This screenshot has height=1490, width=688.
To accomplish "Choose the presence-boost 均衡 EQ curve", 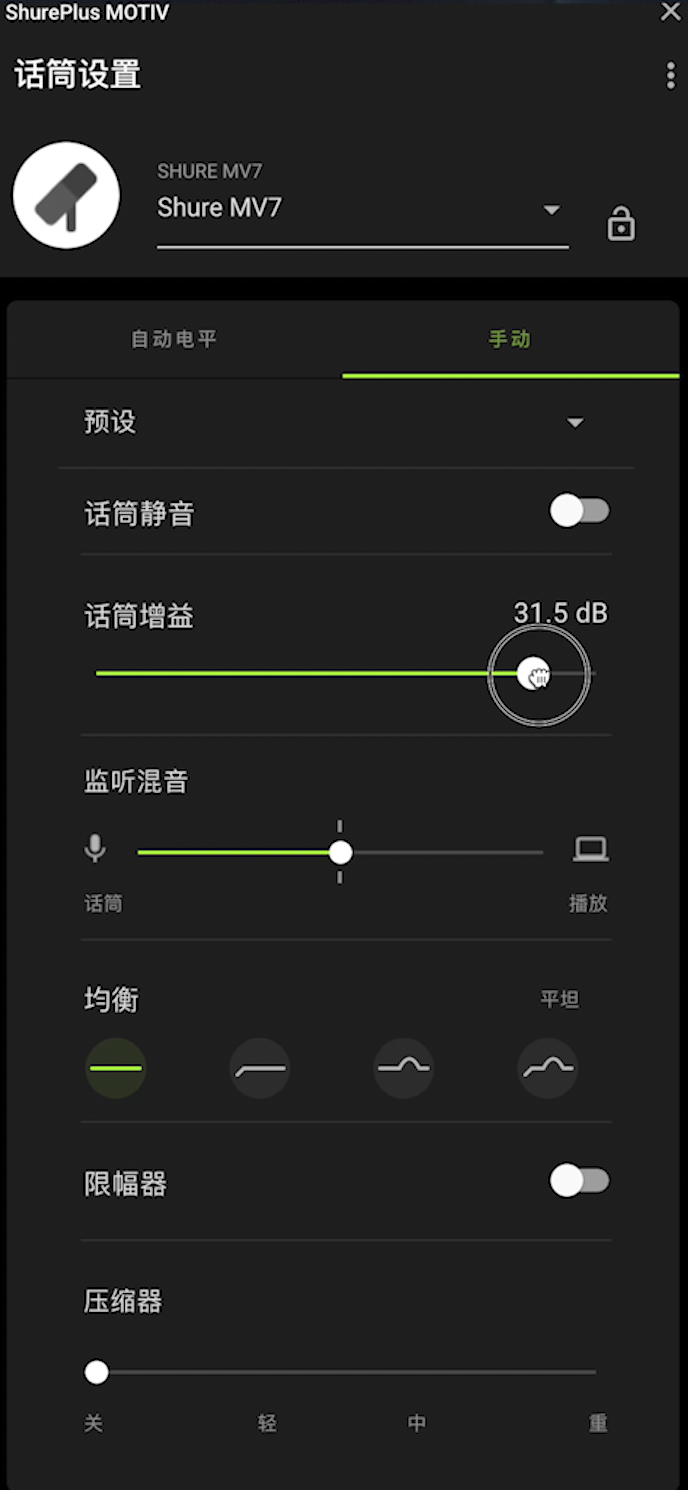I will click(x=404, y=1068).
